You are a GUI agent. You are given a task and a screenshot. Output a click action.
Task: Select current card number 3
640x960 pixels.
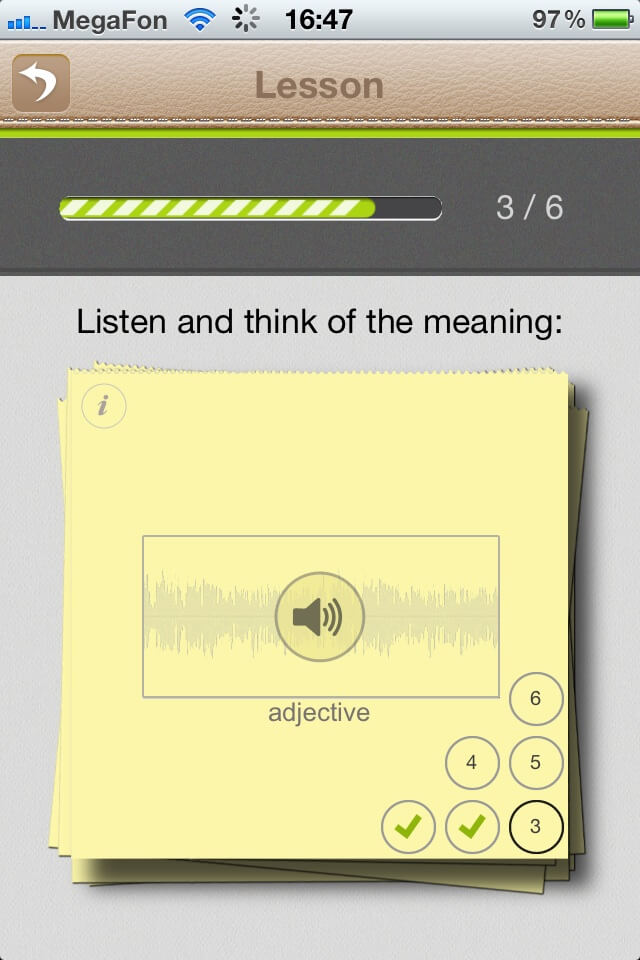coord(536,827)
